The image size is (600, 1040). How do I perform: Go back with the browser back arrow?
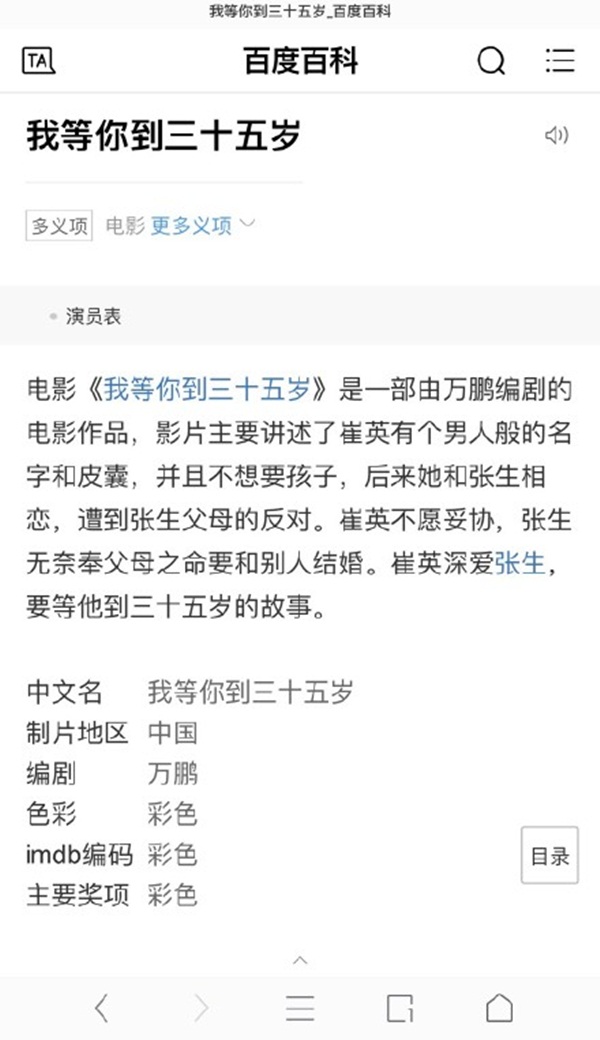pyautogui.click(x=101, y=1009)
